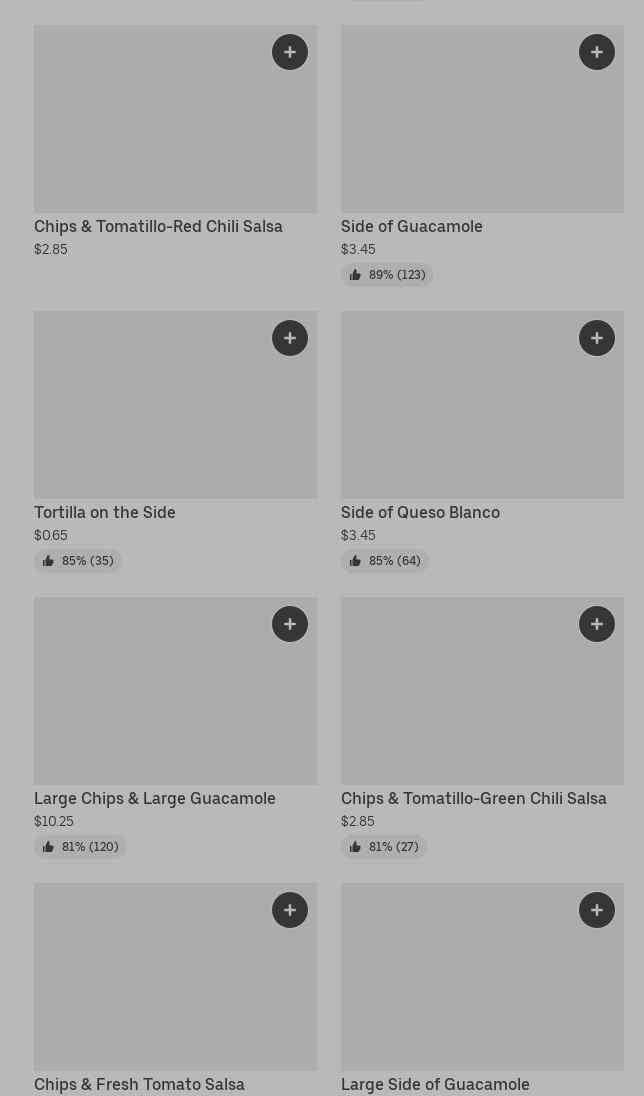Add Large Chips & Large Guacamole to cart
This screenshot has width=644, height=1096.
tap(289, 623)
